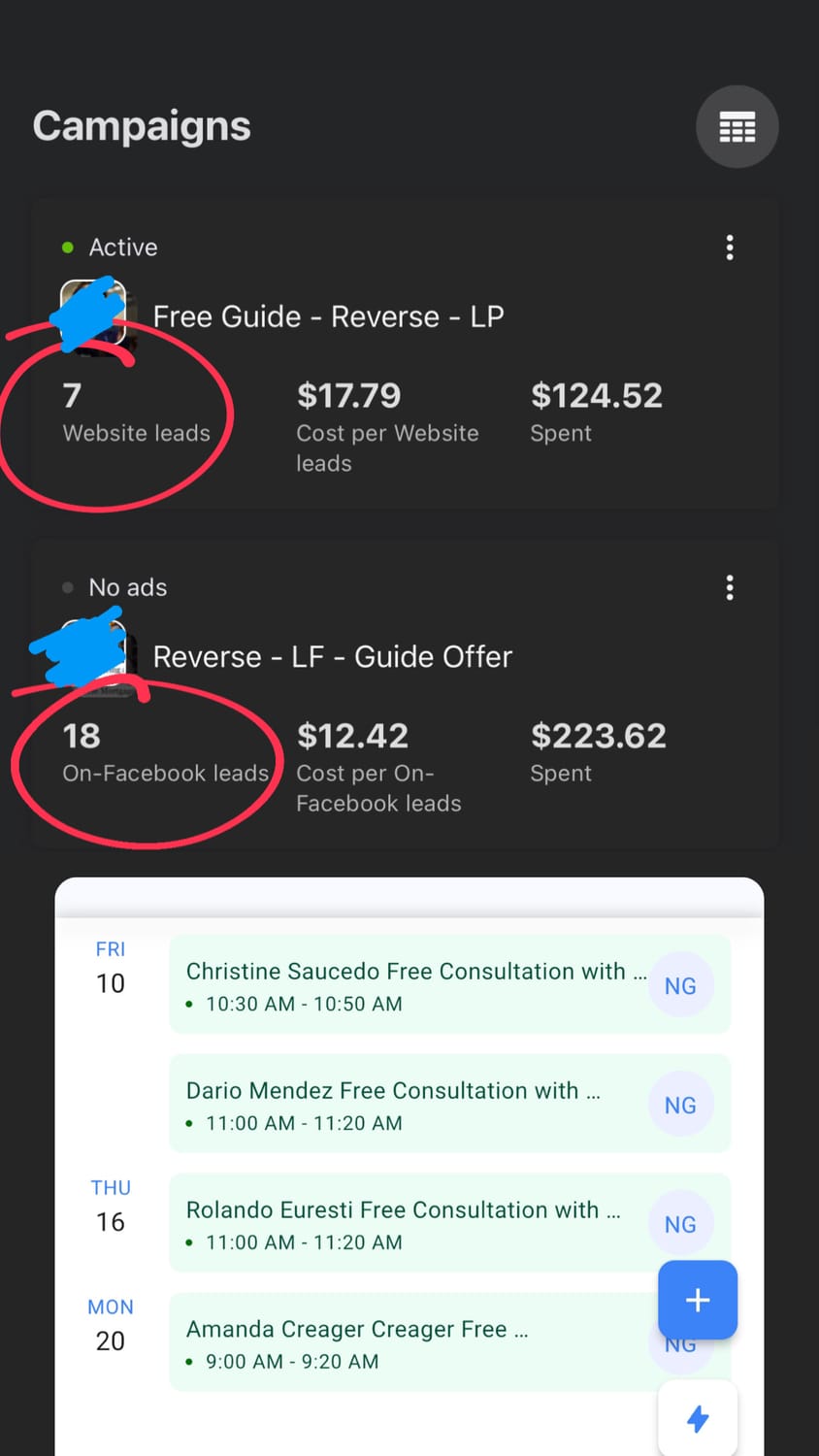
Task: Open overflow menu for Free Guide - Reverse - LP
Action: pyautogui.click(x=730, y=248)
